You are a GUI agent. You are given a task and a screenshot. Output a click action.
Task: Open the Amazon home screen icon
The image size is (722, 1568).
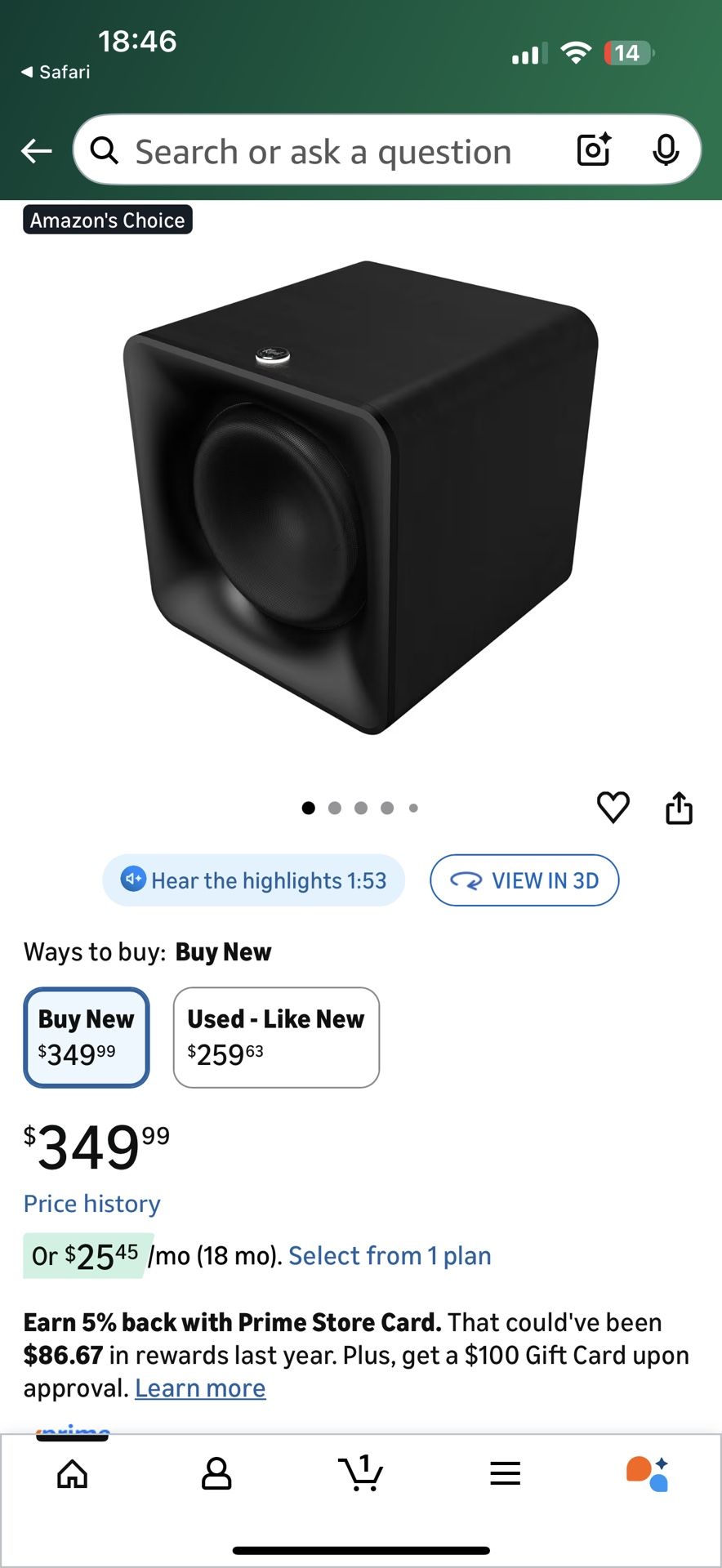pyautogui.click(x=72, y=1474)
